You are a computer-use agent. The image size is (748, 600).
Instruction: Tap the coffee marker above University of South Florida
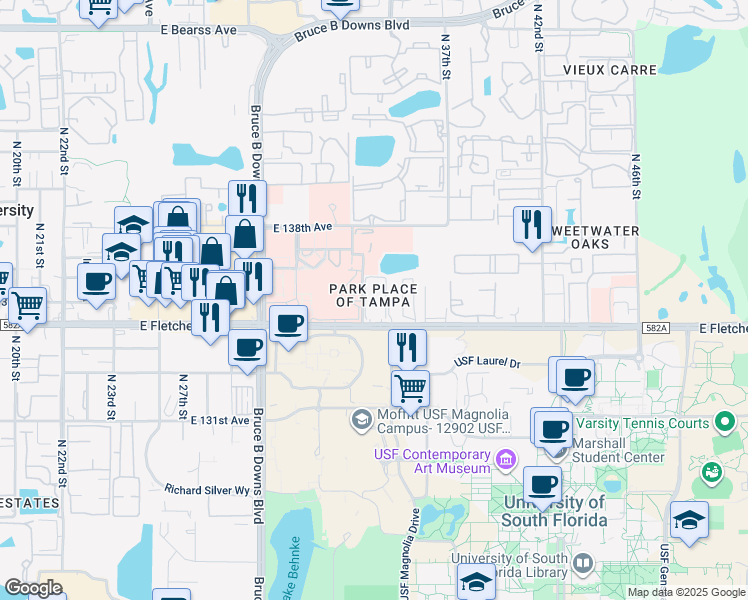[542, 485]
